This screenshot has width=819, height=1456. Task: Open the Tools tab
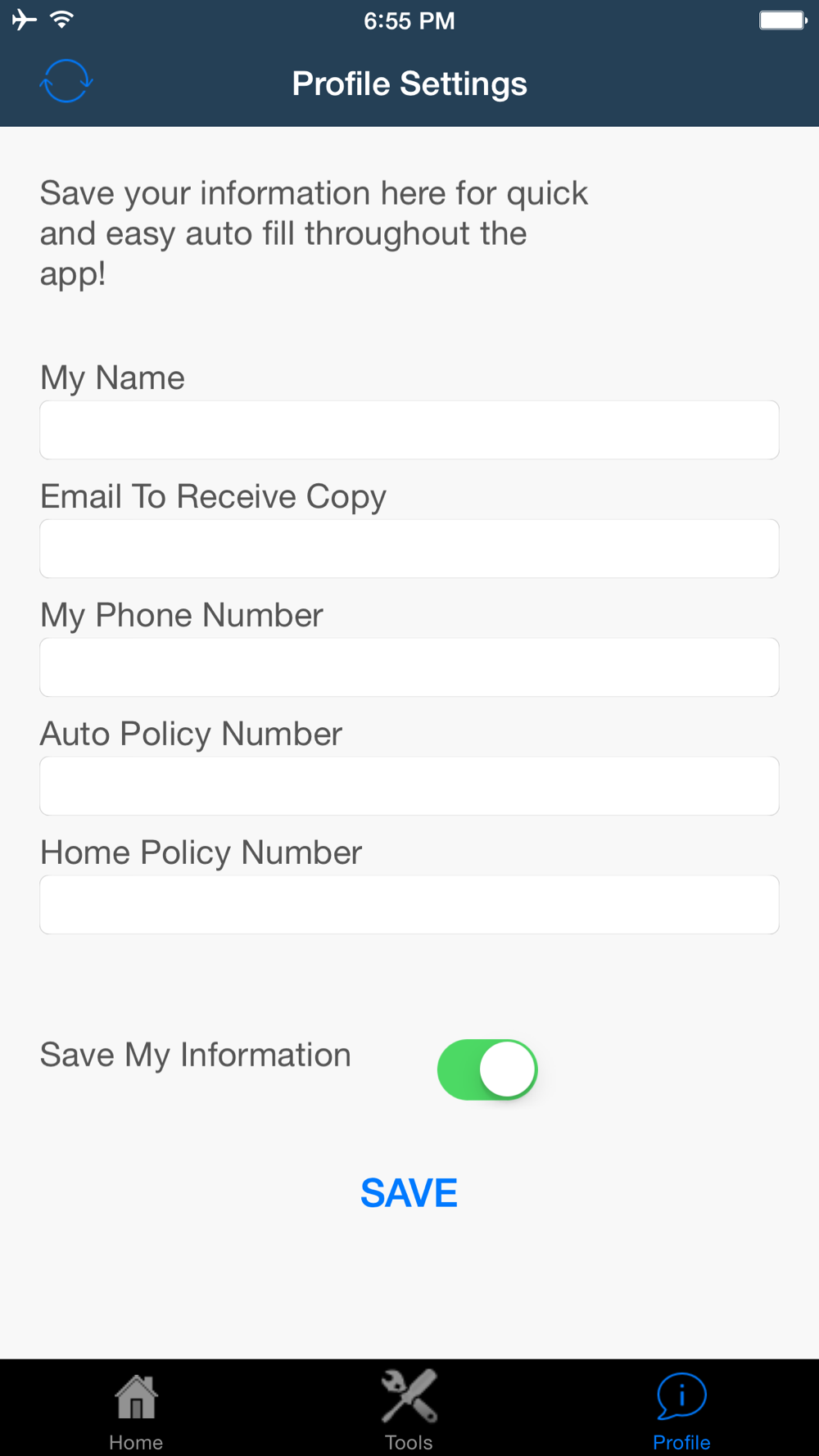409,1411
